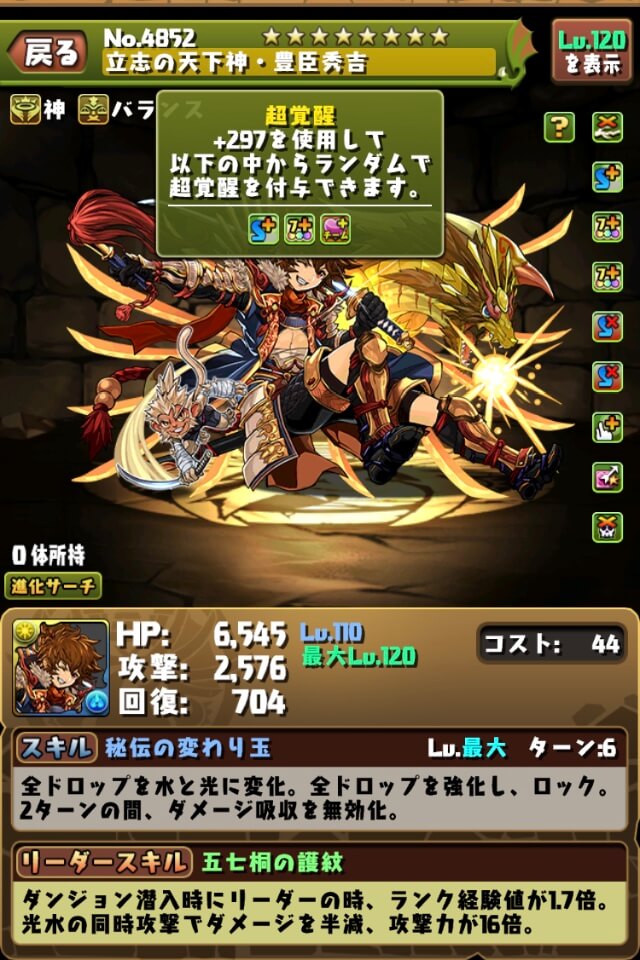Tap the バランス type icon
Viewport: 640px width, 960px height.
point(94,110)
